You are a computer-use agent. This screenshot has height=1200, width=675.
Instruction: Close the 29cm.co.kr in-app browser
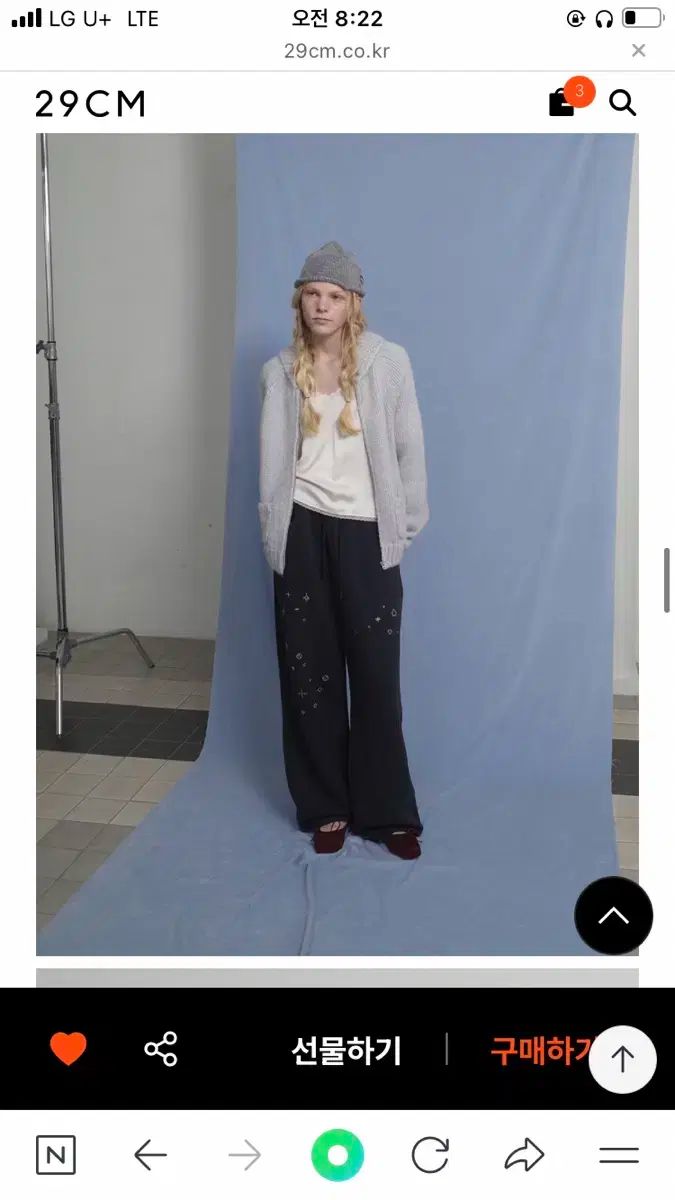638,51
